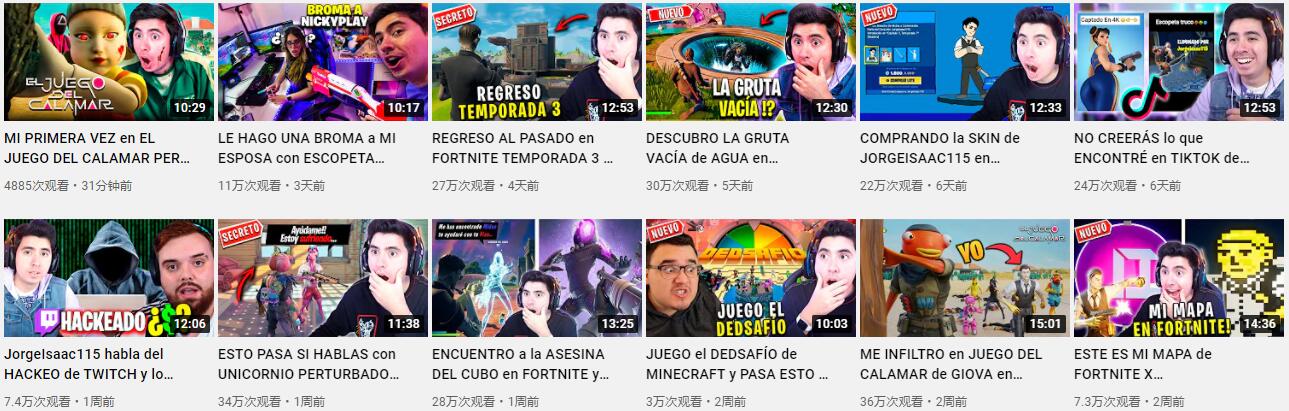
Task: Open REGRESO AL PASADO en FORTNITE TEMPORADA 3
Action: (x=536, y=61)
